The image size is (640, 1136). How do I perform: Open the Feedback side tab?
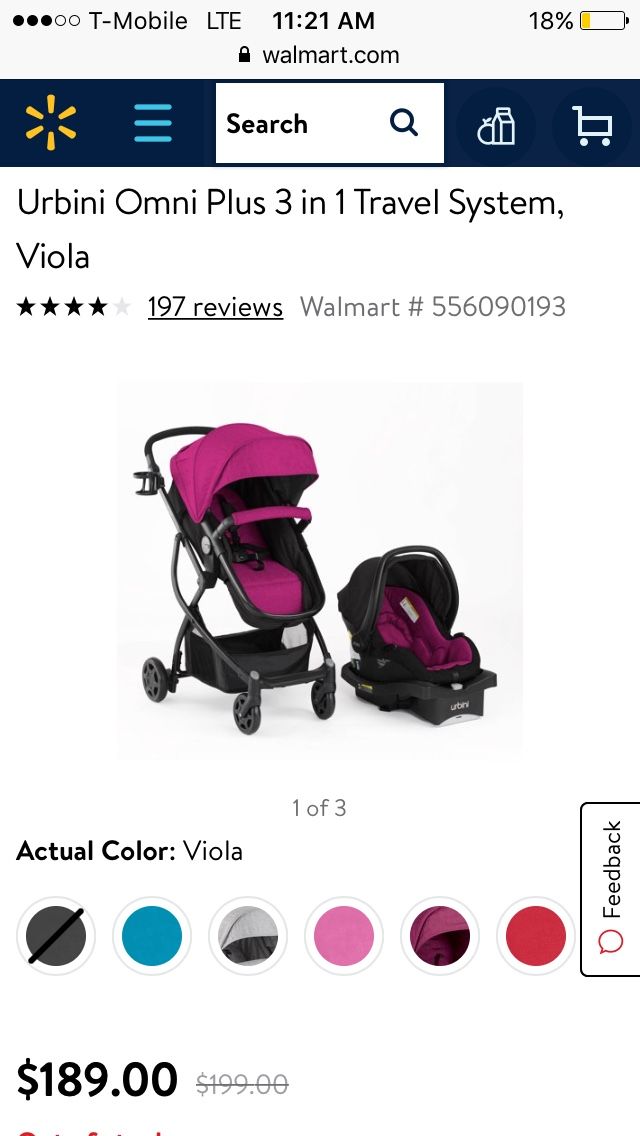click(x=611, y=889)
